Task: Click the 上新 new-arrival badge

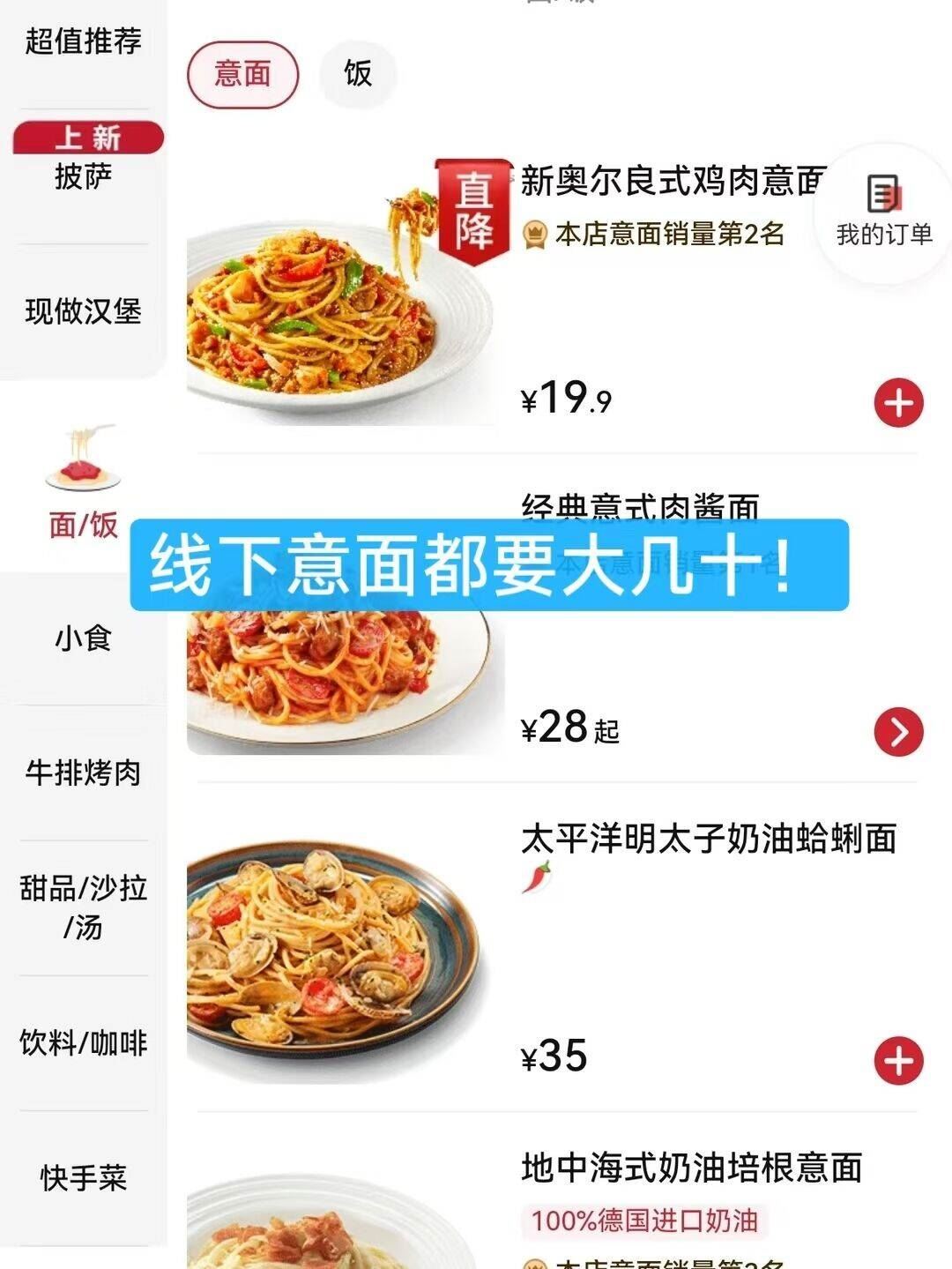Action: pos(88,138)
